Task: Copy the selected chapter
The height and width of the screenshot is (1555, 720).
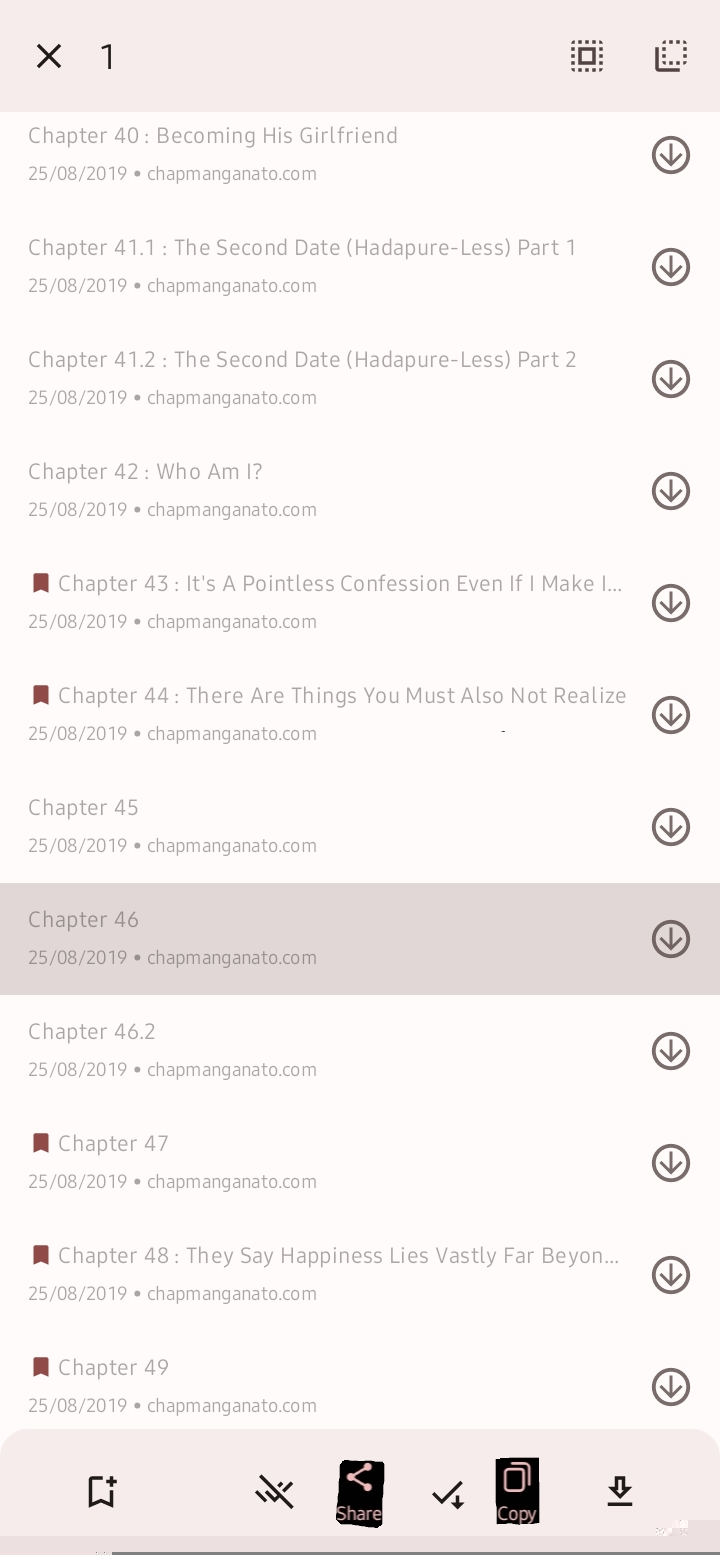Action: click(x=517, y=1491)
